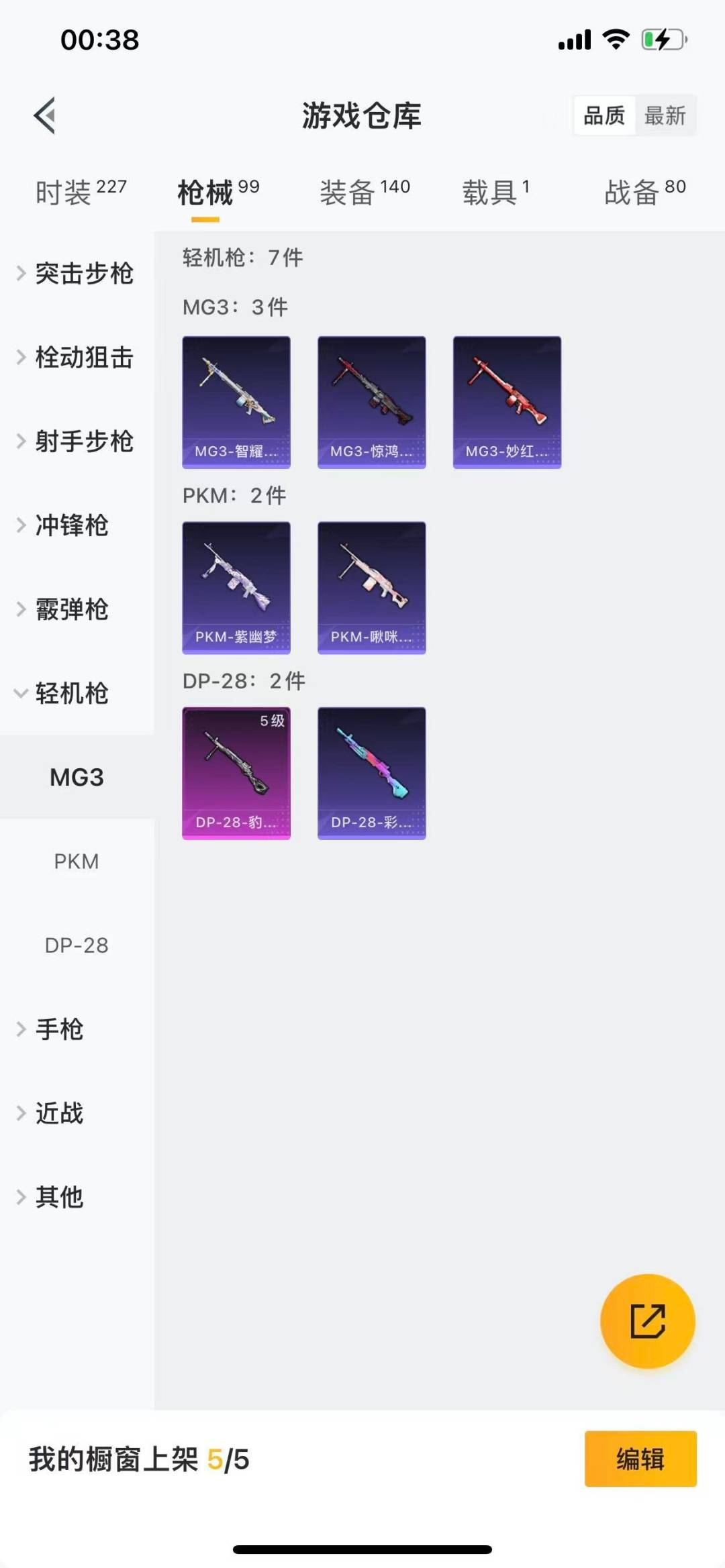Switch sorting to 最新 (newest)
The image size is (725, 1568).
(x=665, y=115)
